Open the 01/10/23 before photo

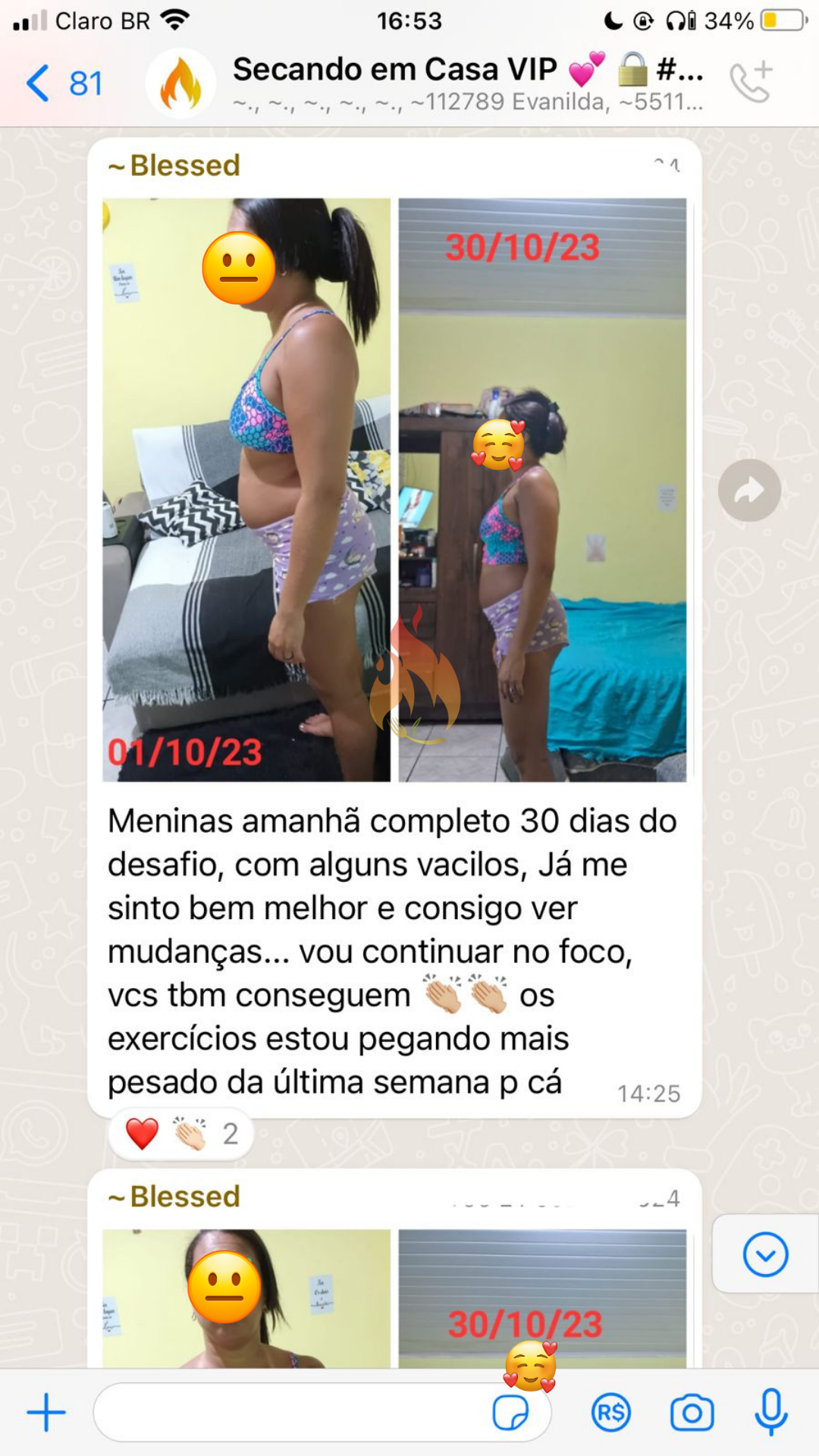tap(246, 489)
